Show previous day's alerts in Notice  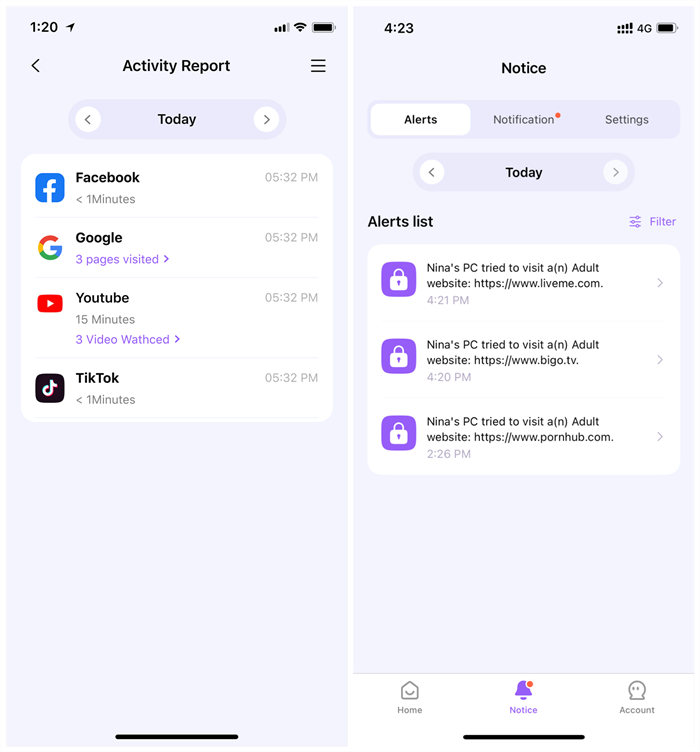[x=432, y=172]
